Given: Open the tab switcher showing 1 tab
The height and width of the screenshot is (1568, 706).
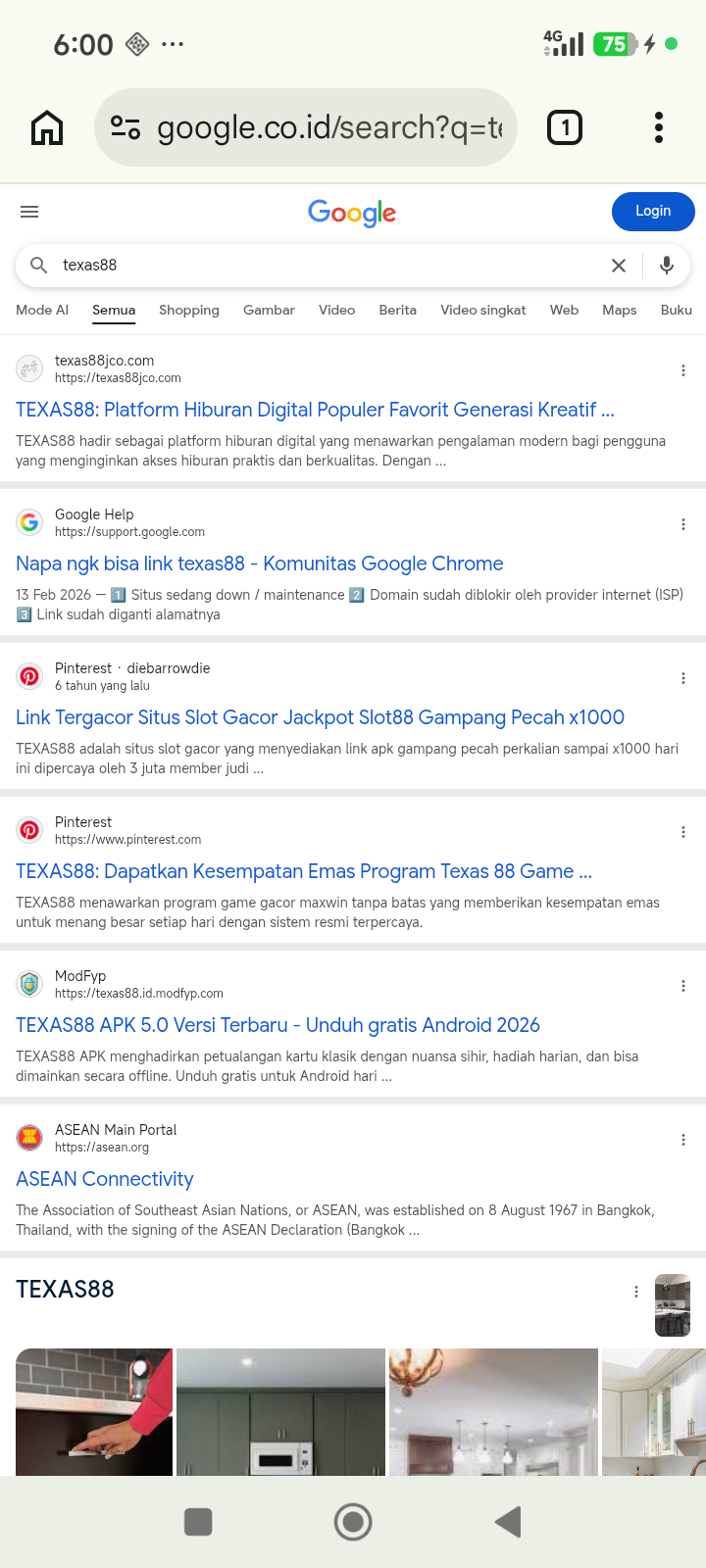Looking at the screenshot, I should pyautogui.click(x=565, y=127).
